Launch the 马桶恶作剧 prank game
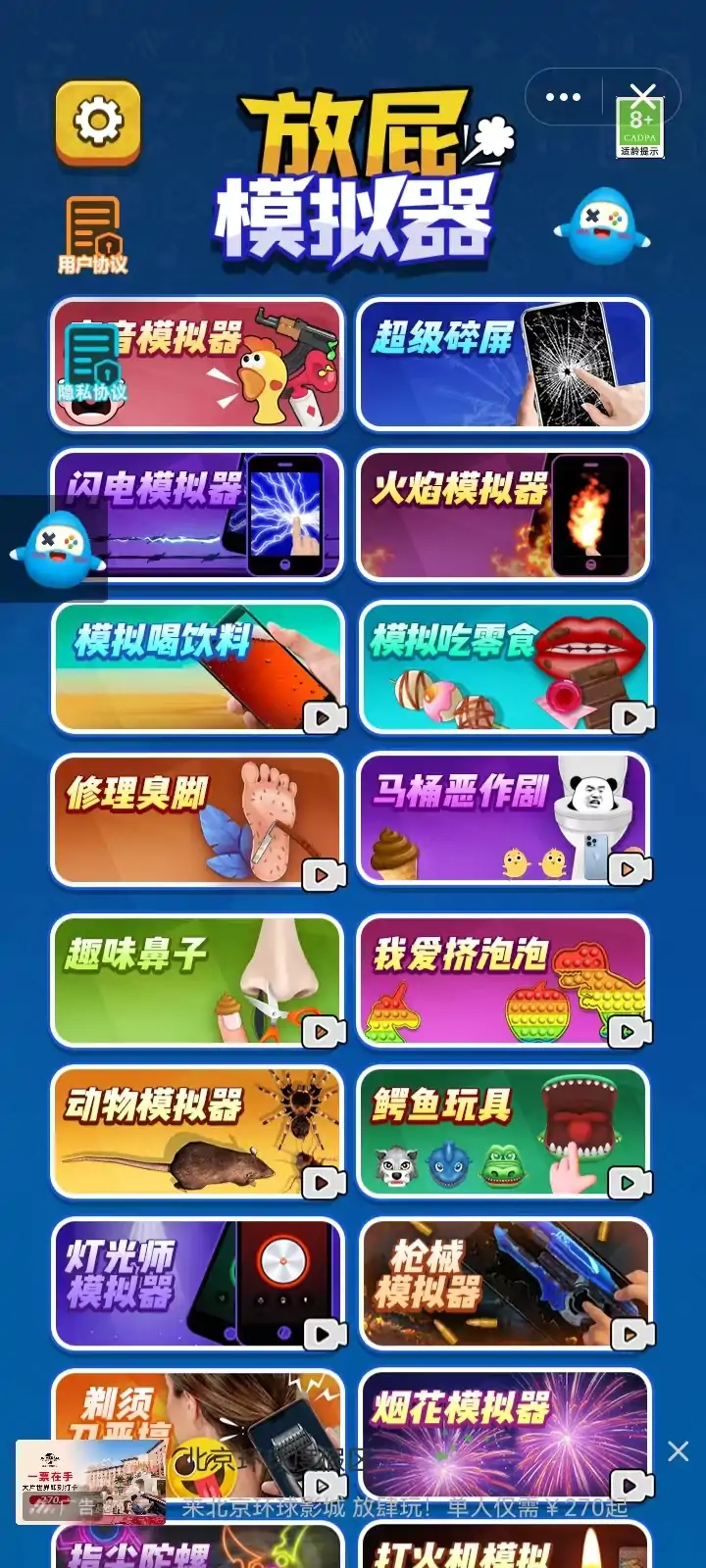706x1568 pixels. (503, 820)
